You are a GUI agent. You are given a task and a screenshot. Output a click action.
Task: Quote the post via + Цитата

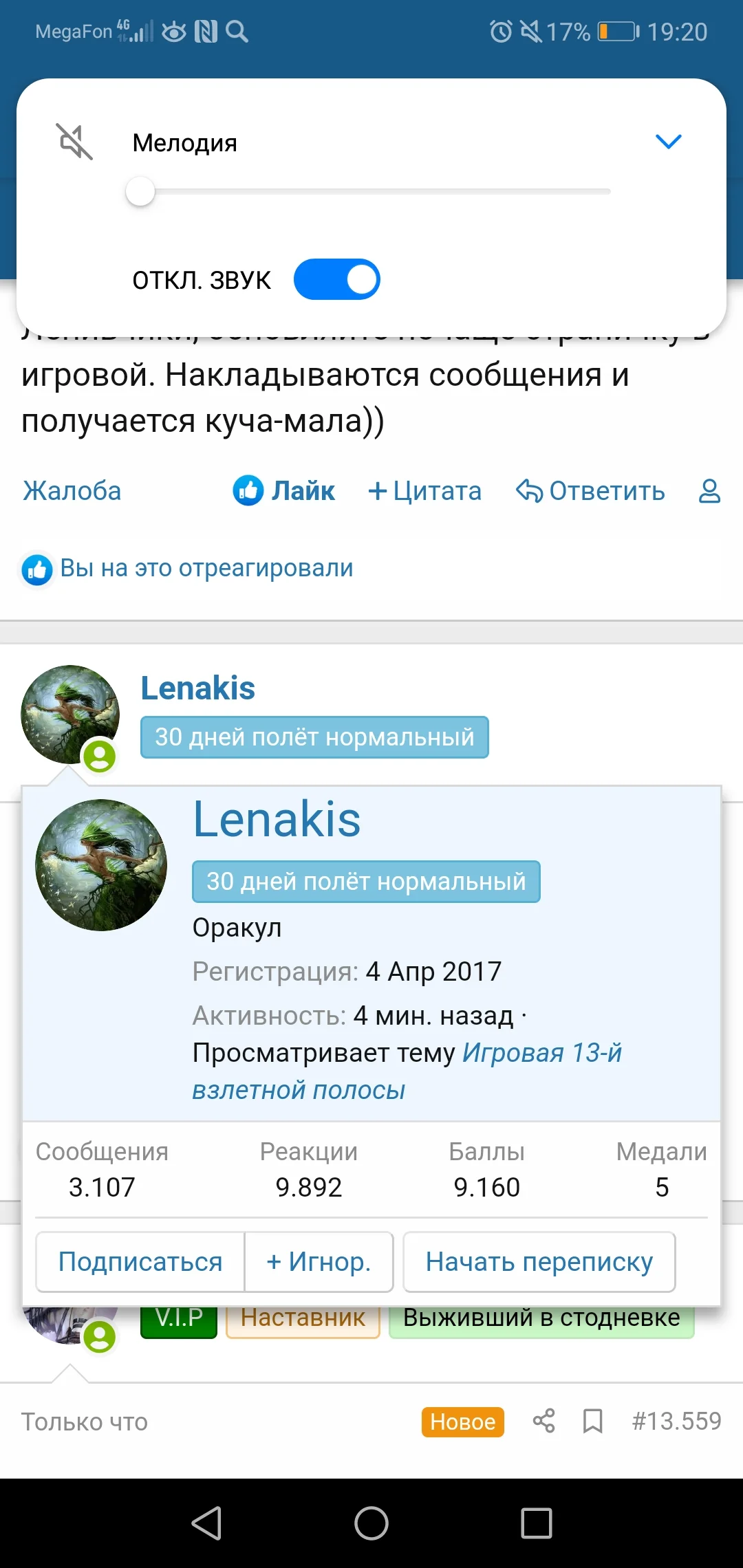point(425,490)
